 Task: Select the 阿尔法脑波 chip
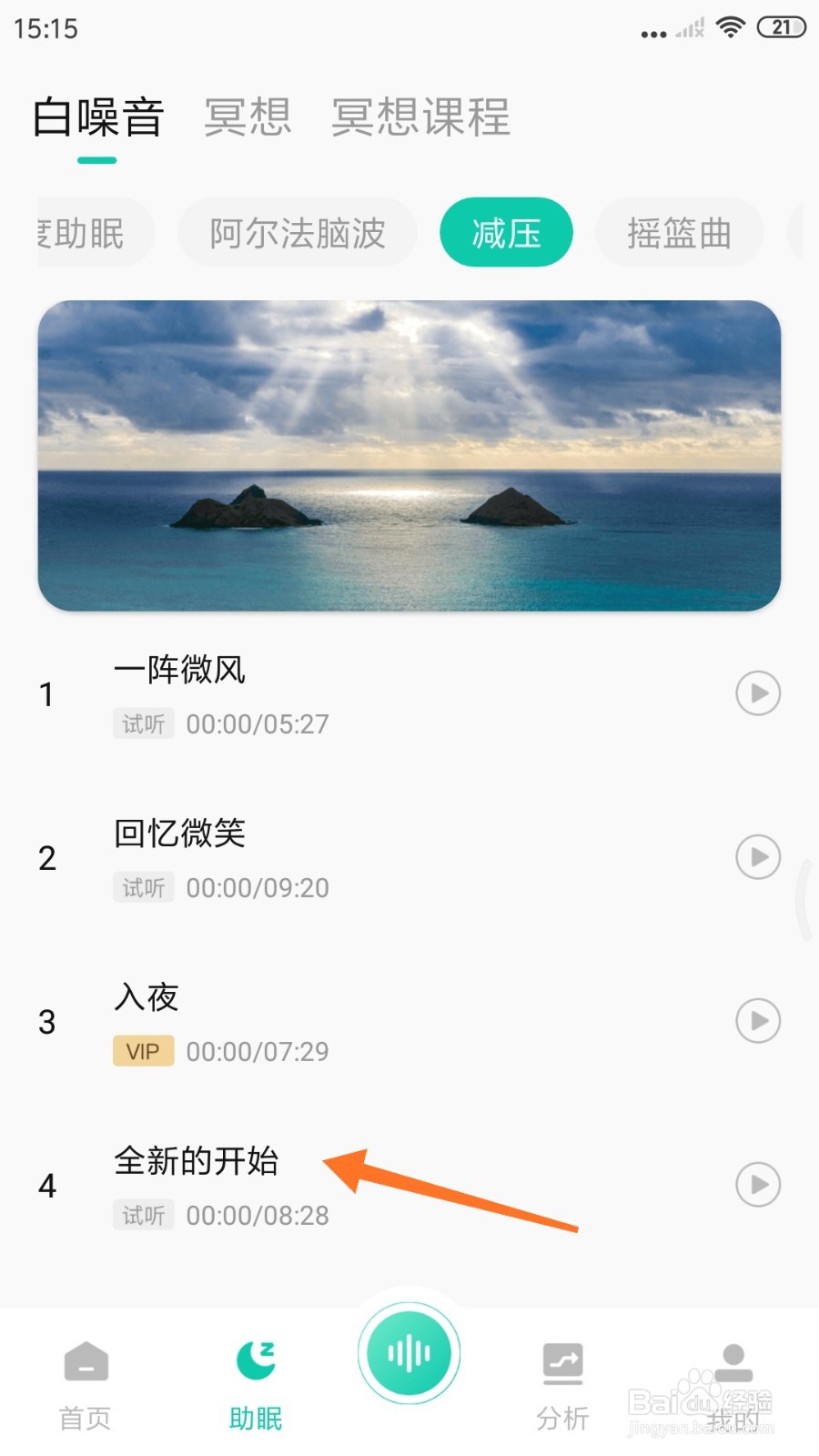tap(298, 233)
